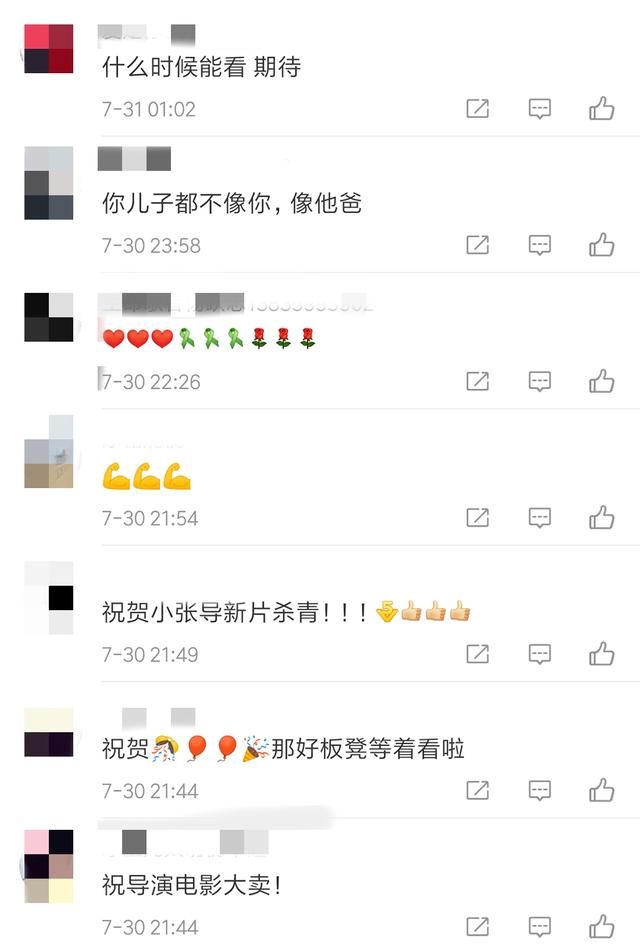
Task: Reply to the comment '什么时候能看 期待'
Action: [x=539, y=109]
